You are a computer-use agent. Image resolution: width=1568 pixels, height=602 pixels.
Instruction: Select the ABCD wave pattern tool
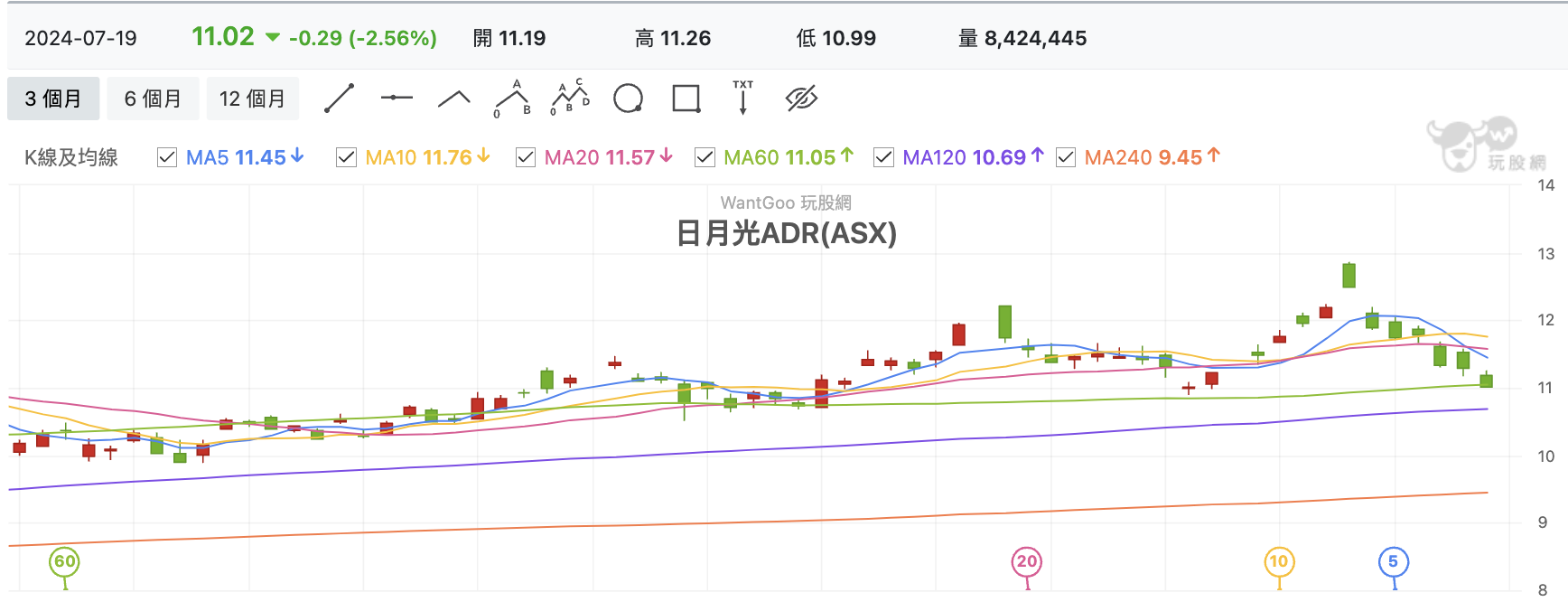570,98
